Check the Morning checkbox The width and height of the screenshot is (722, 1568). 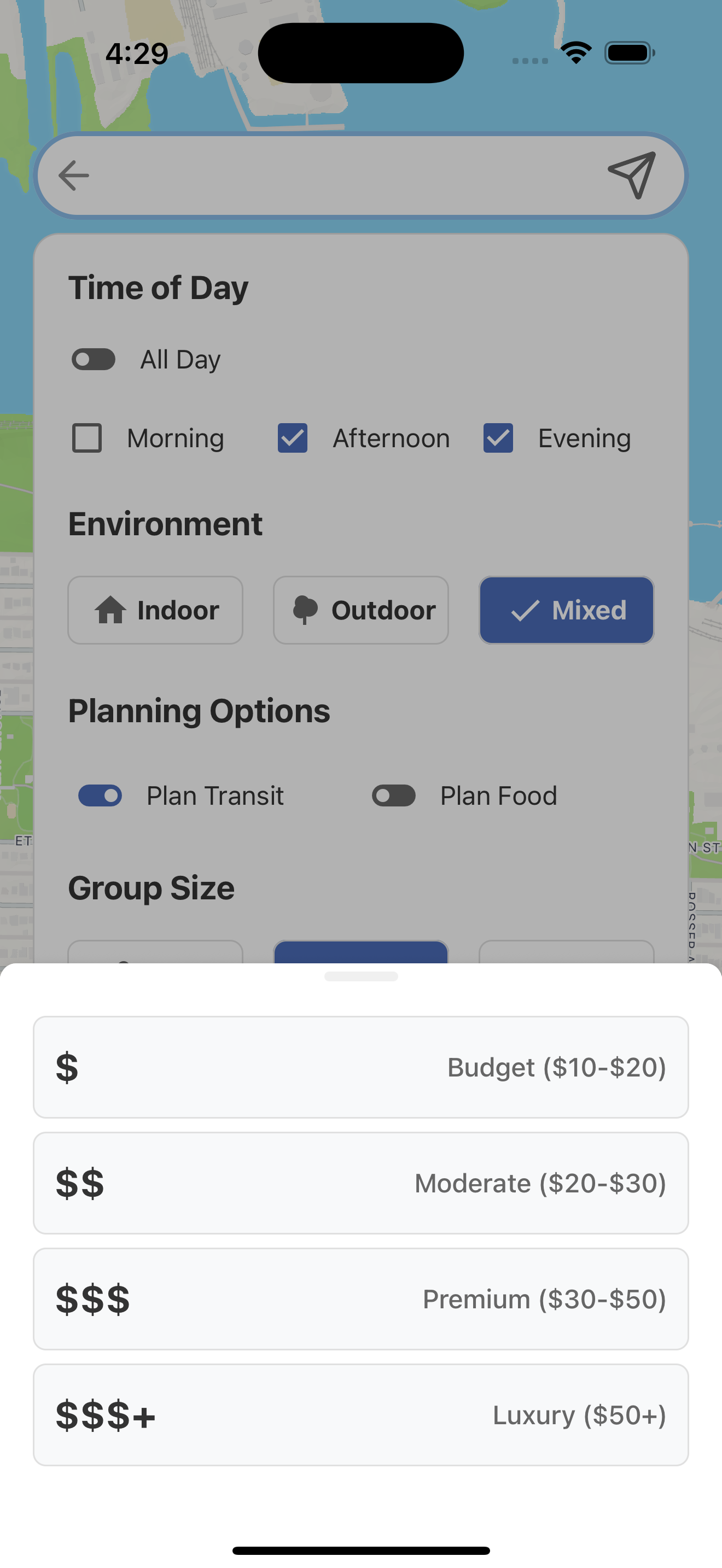coord(86,438)
